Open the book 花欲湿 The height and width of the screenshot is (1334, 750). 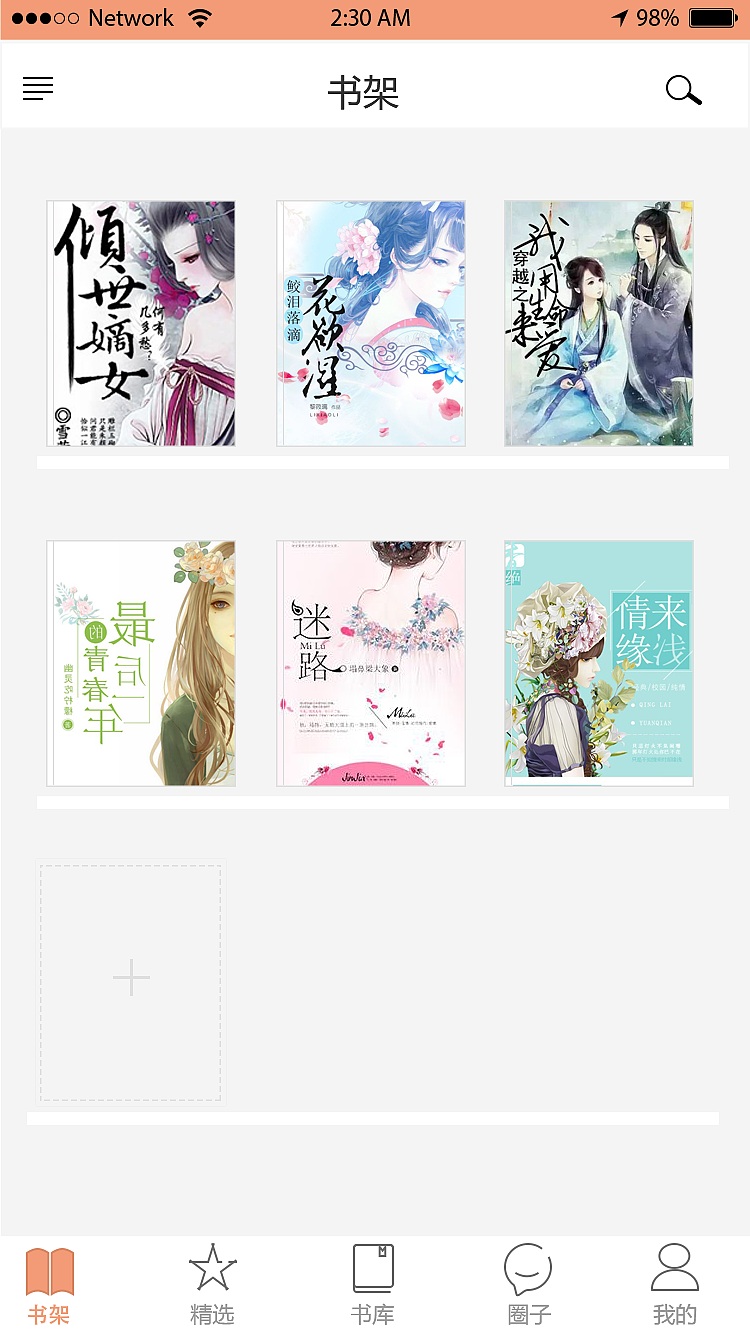tap(370, 323)
